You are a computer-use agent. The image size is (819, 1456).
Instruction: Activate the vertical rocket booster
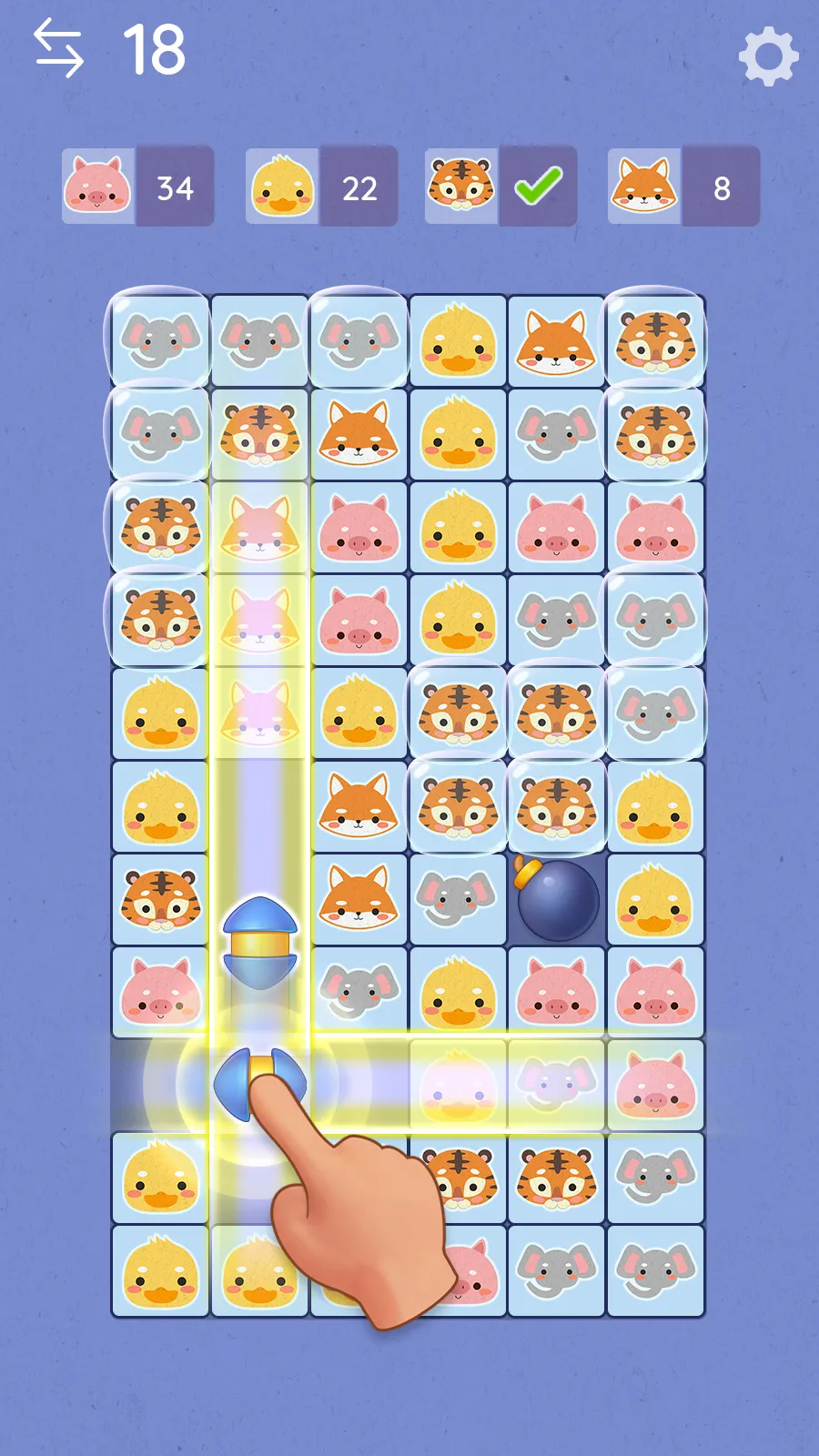[260, 943]
